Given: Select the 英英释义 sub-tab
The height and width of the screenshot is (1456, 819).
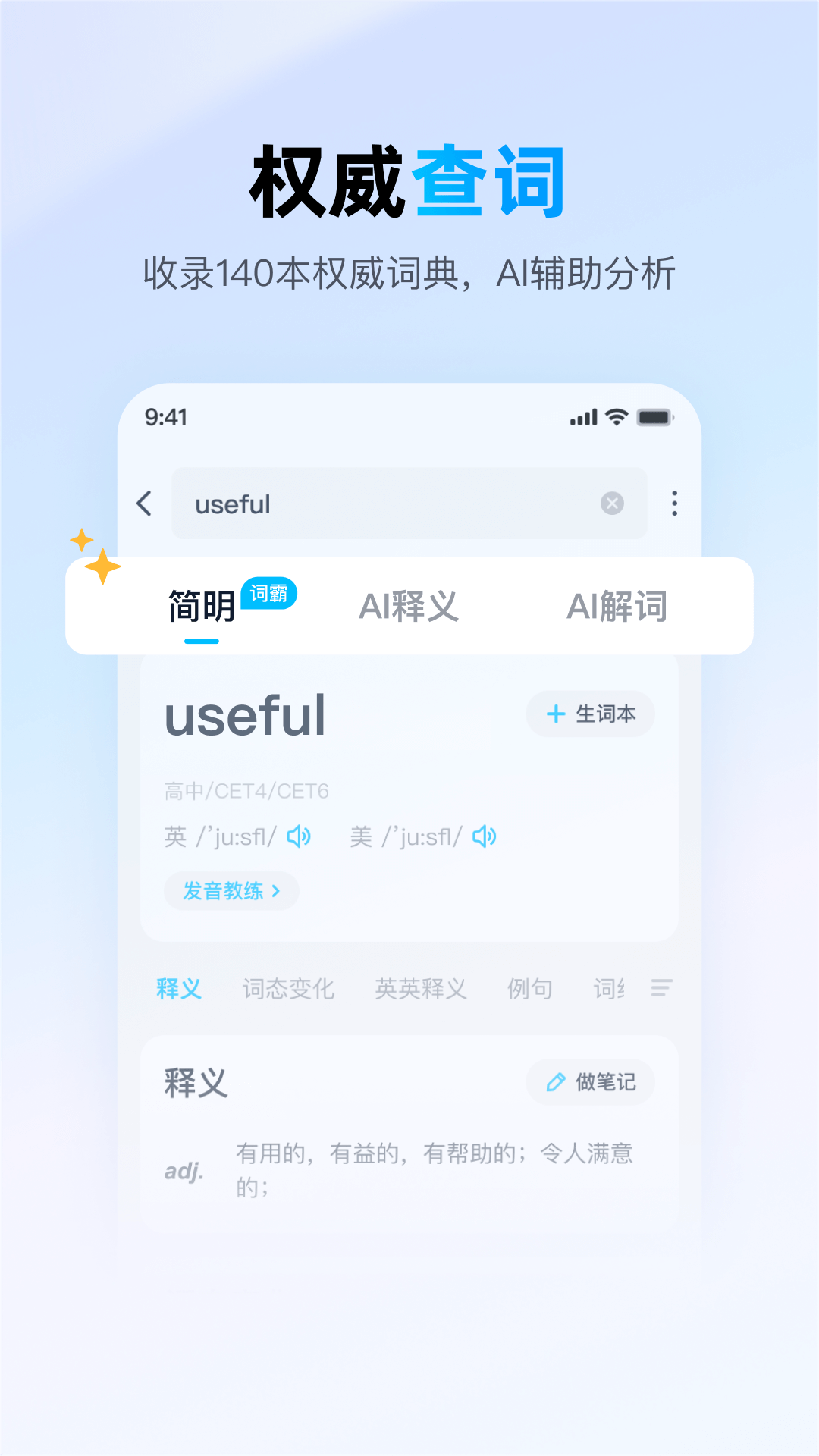Looking at the screenshot, I should [420, 988].
